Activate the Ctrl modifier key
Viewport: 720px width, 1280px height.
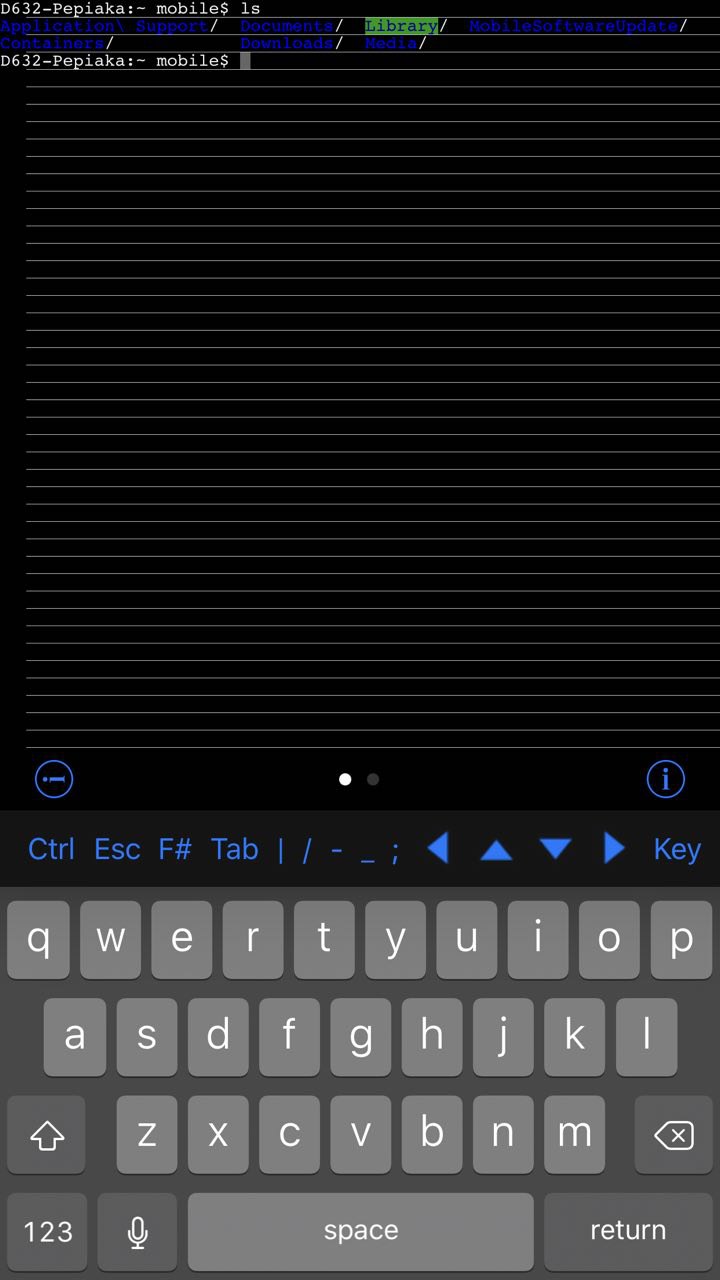tap(51, 849)
